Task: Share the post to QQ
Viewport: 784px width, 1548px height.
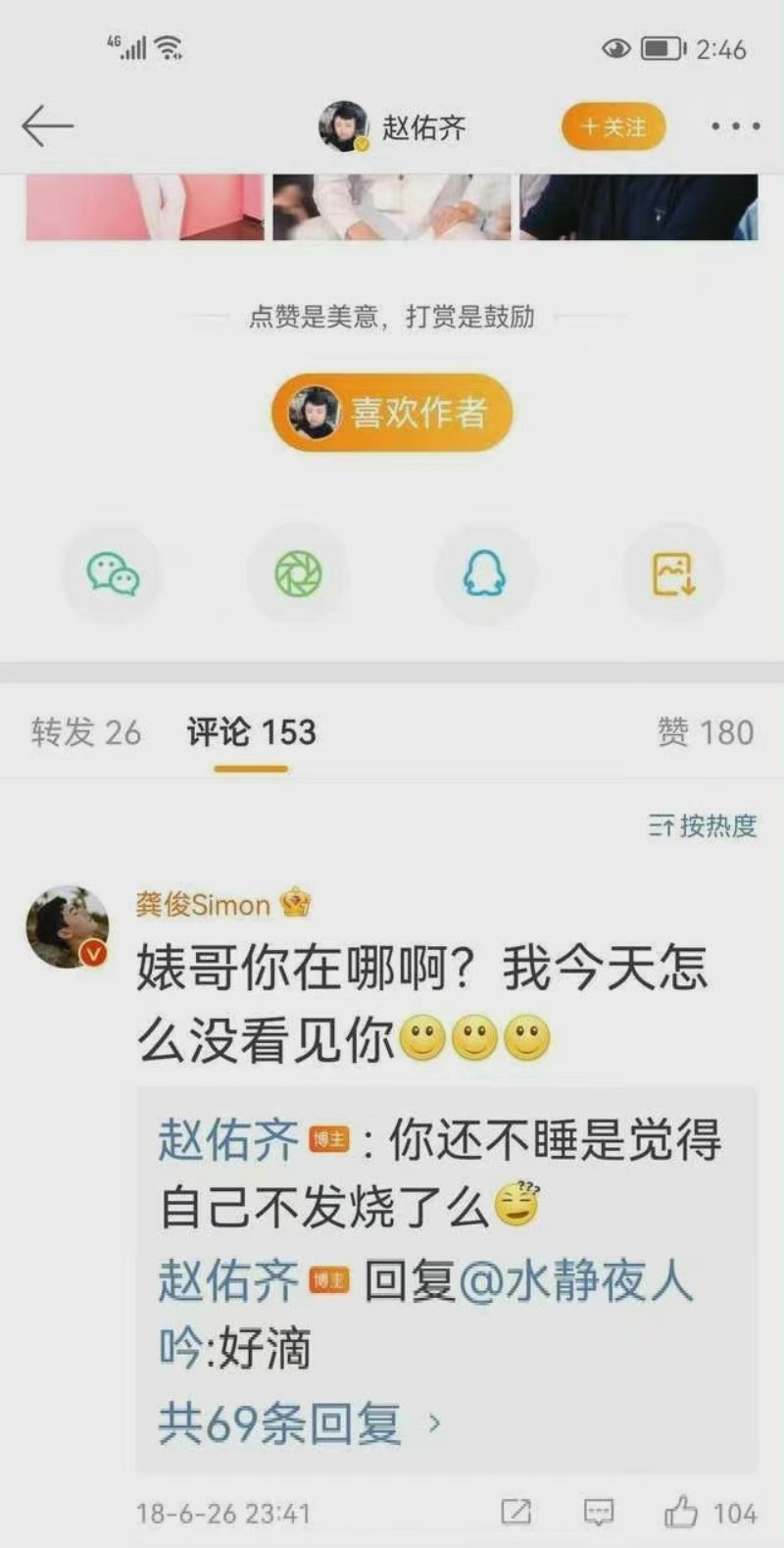Action: [484, 574]
